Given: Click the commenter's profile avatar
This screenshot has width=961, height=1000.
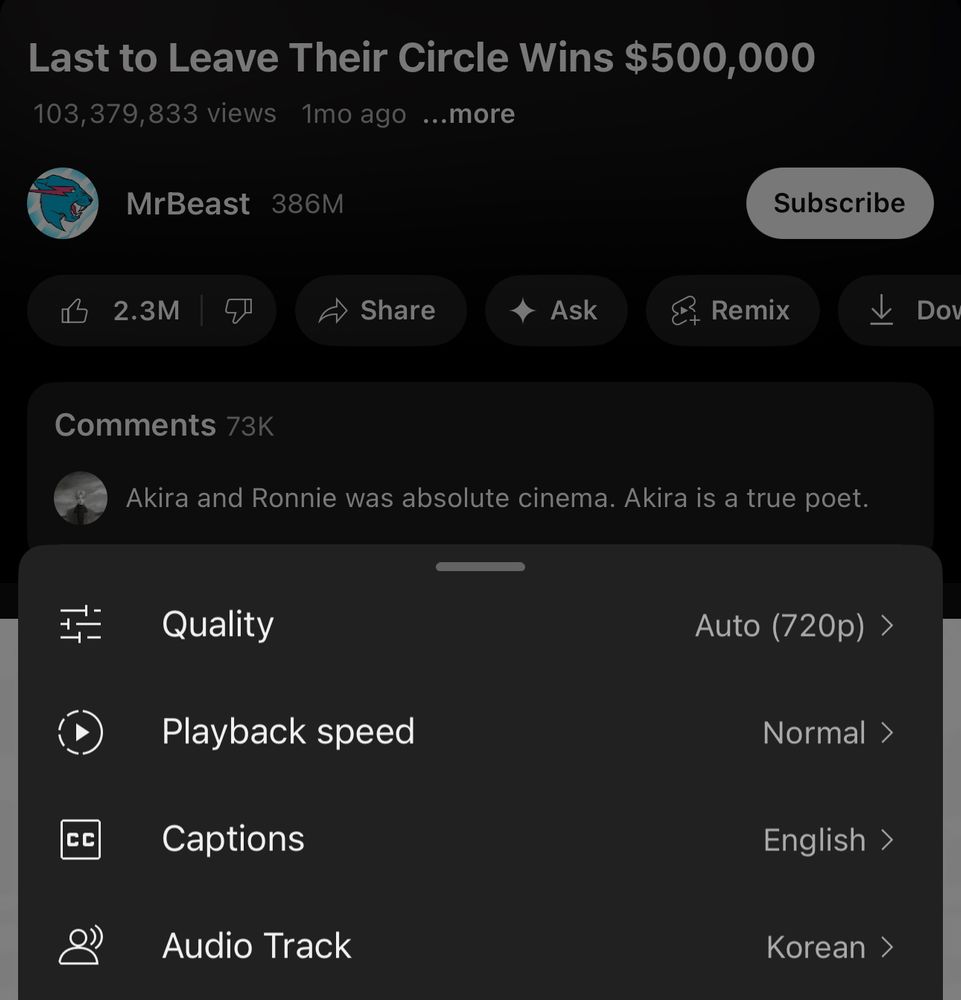Looking at the screenshot, I should [80, 497].
